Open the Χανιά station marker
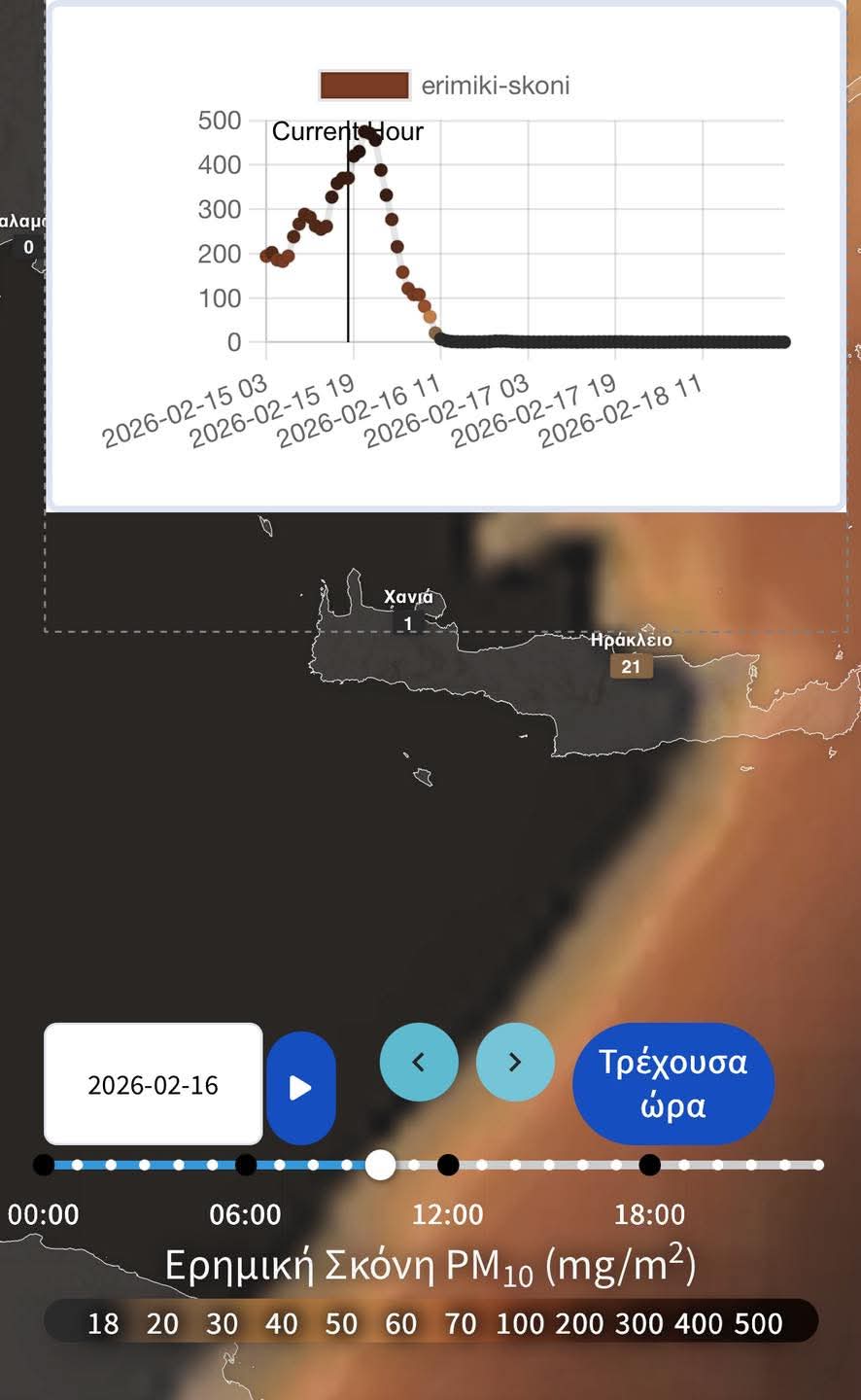Screen dimensions: 861x1400 point(408,623)
